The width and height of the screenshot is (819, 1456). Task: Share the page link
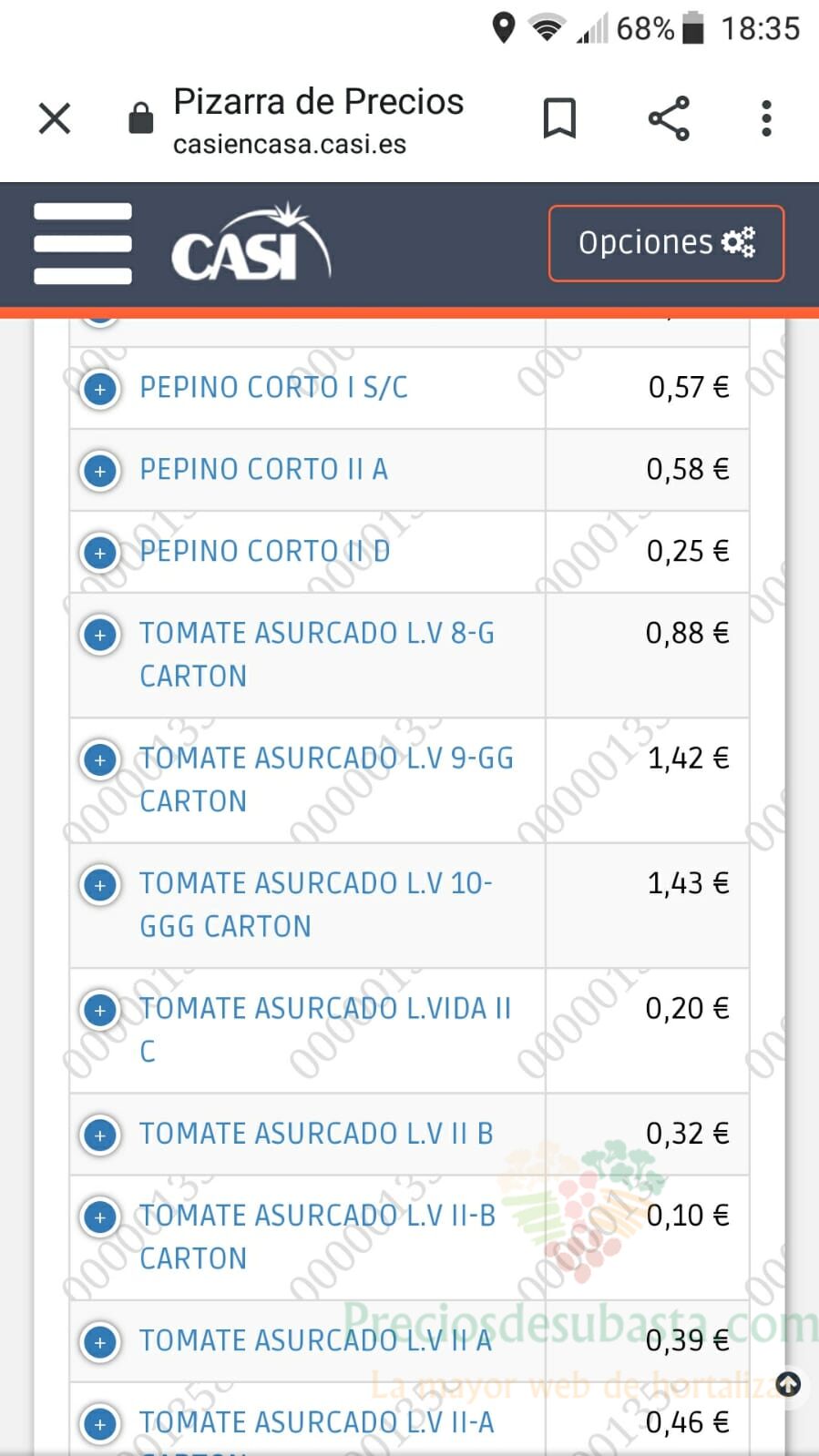(669, 118)
